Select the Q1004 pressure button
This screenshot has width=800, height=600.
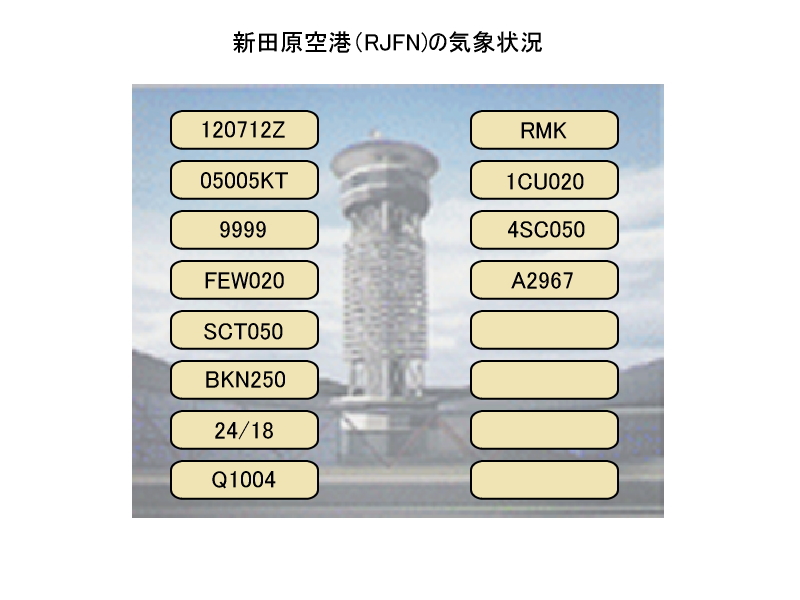point(243,480)
